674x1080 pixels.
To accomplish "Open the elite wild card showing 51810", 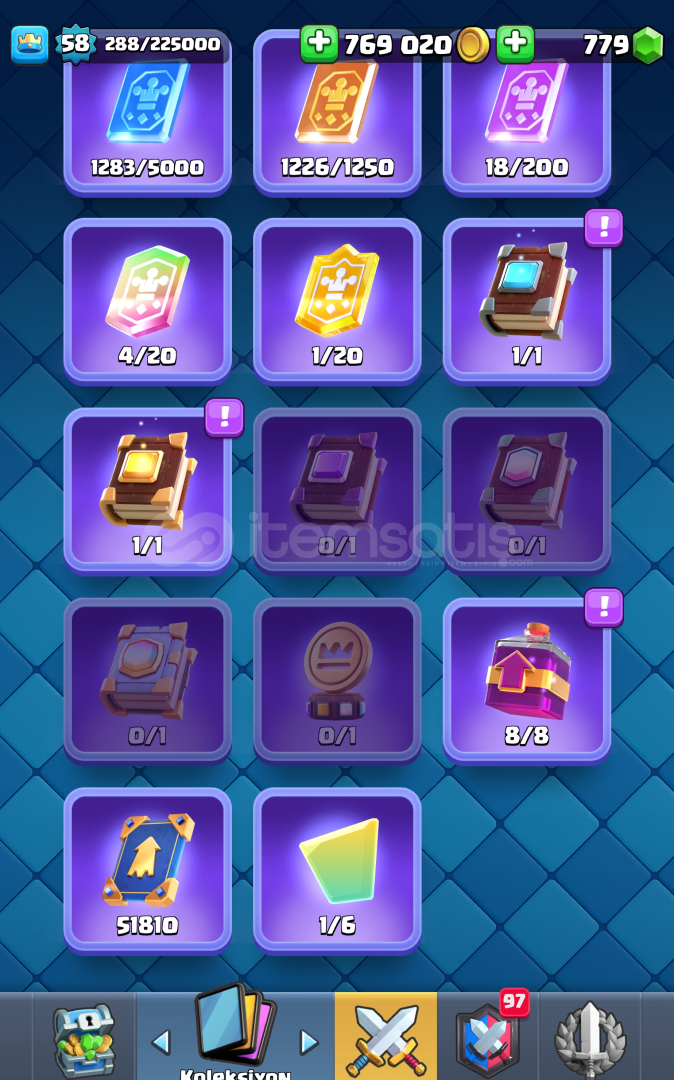I will click(147, 871).
